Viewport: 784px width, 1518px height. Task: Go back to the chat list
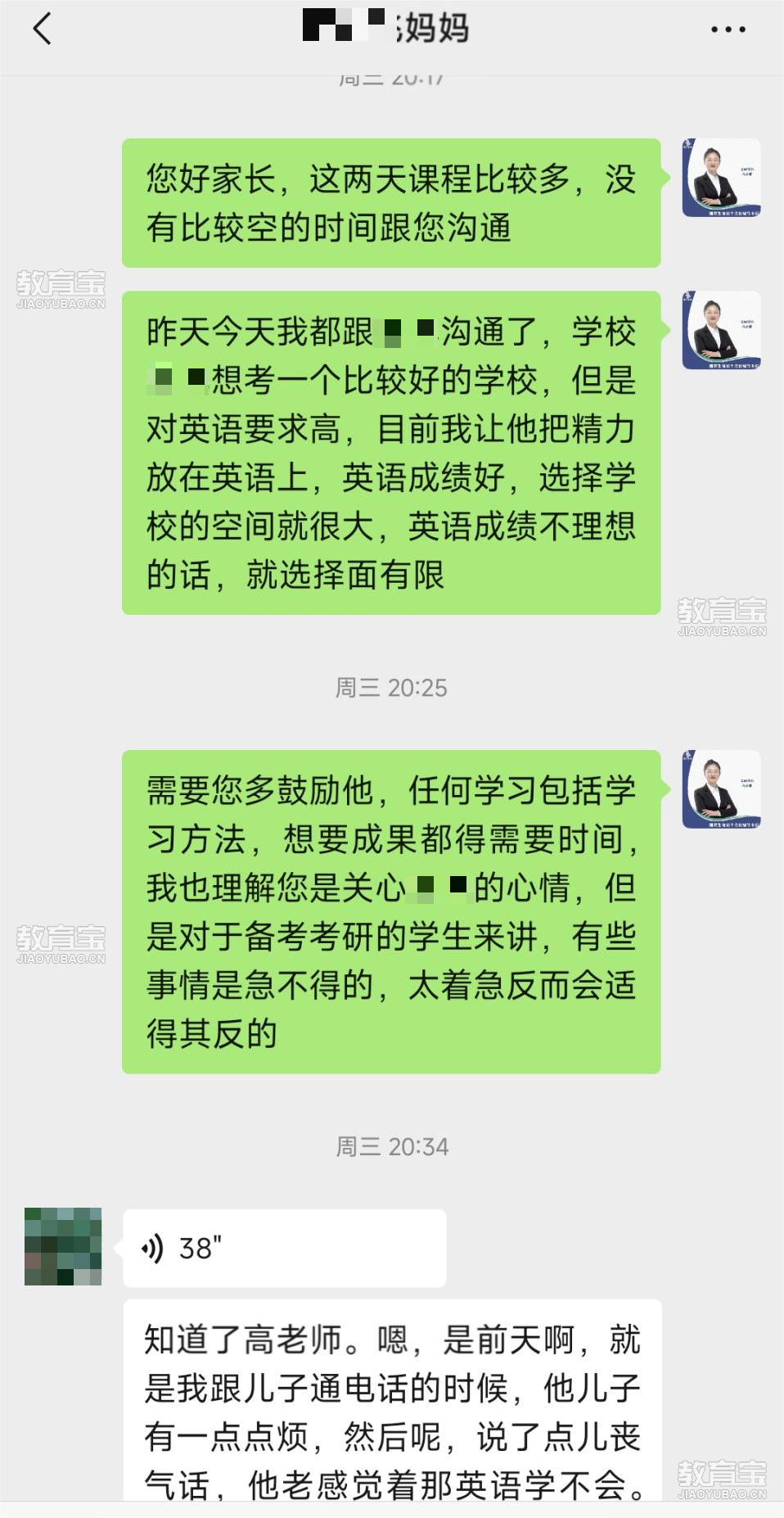coord(42,29)
